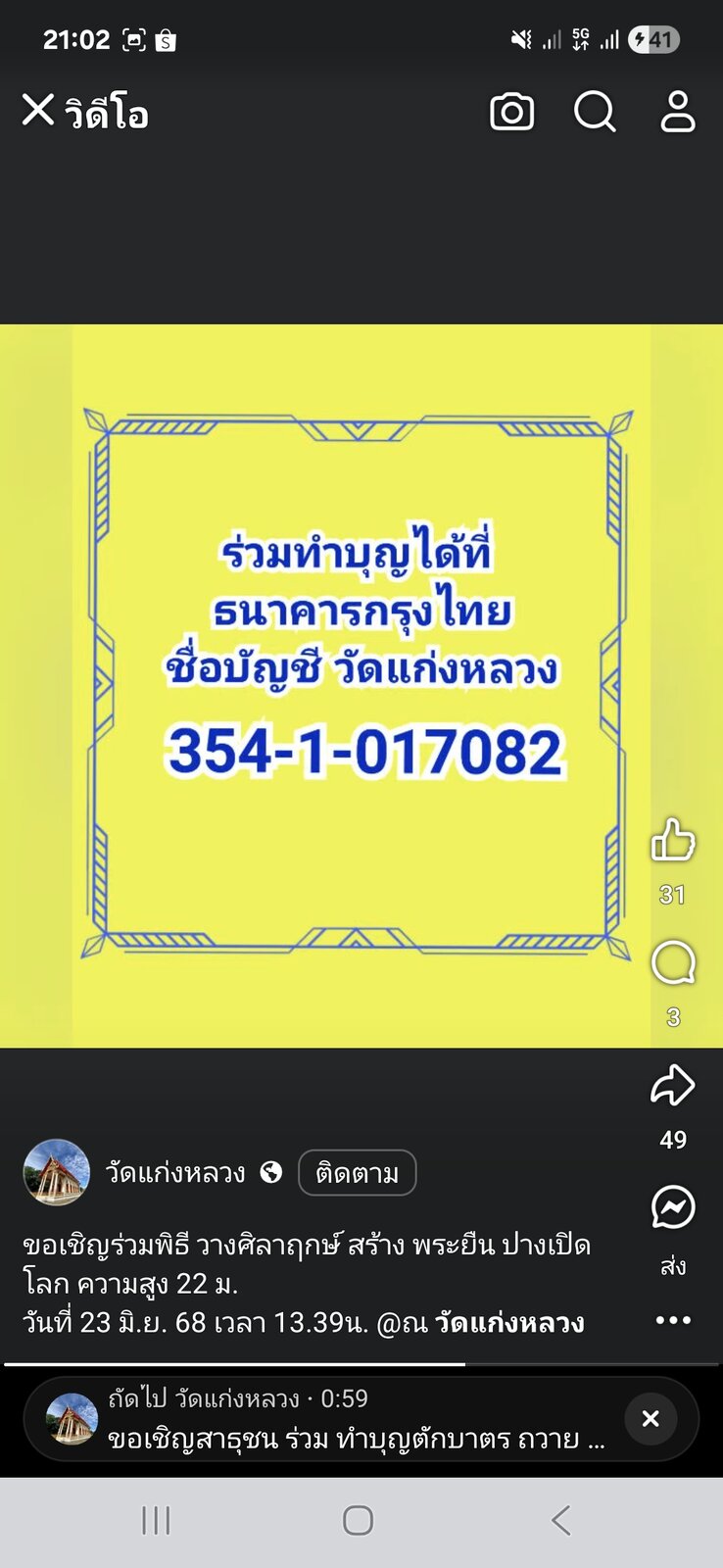Open the bold วัดแก่งหลวง location tag in caption

tap(509, 1323)
